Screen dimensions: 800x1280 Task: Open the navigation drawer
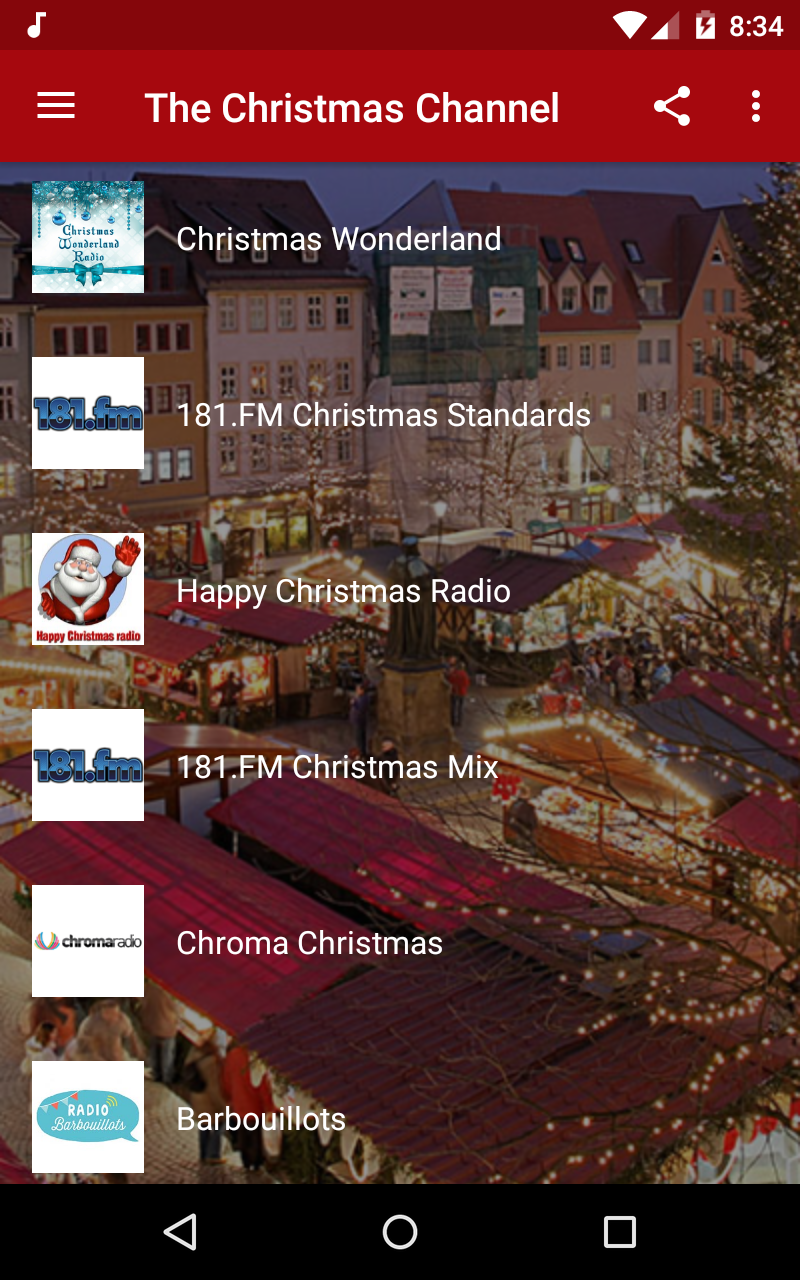pos(55,106)
